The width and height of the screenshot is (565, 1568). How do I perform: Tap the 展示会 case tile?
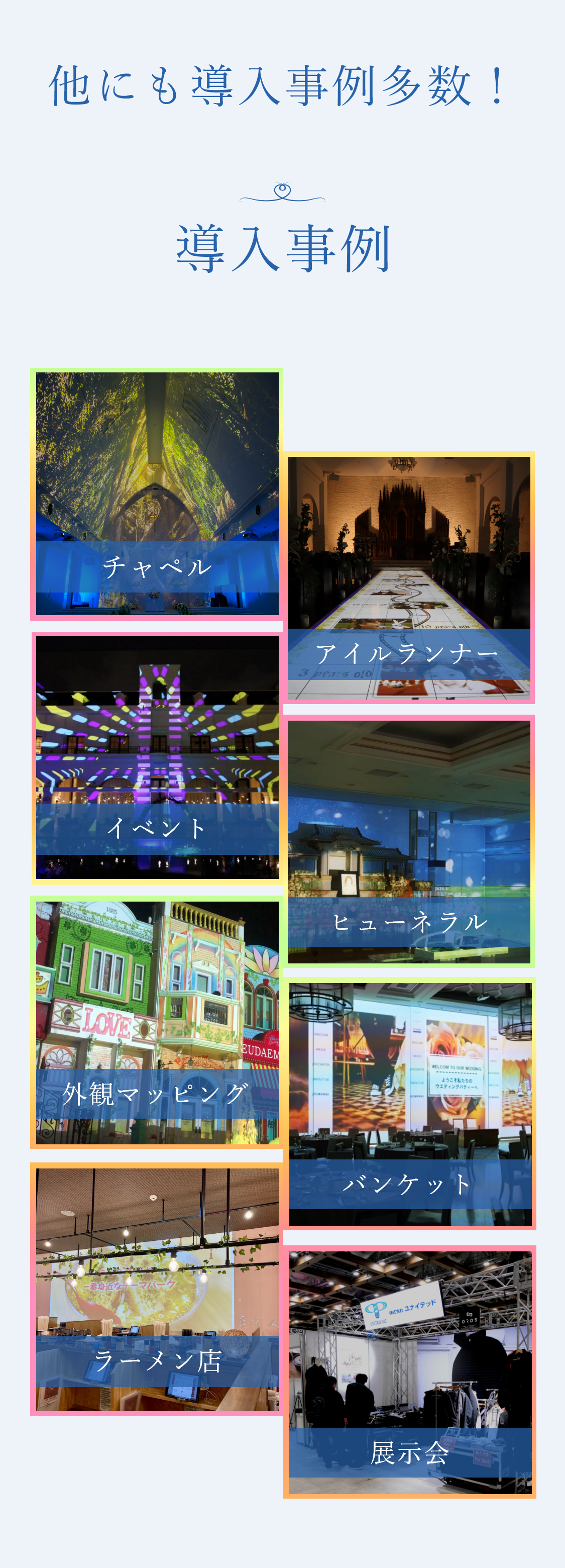coord(410,1371)
